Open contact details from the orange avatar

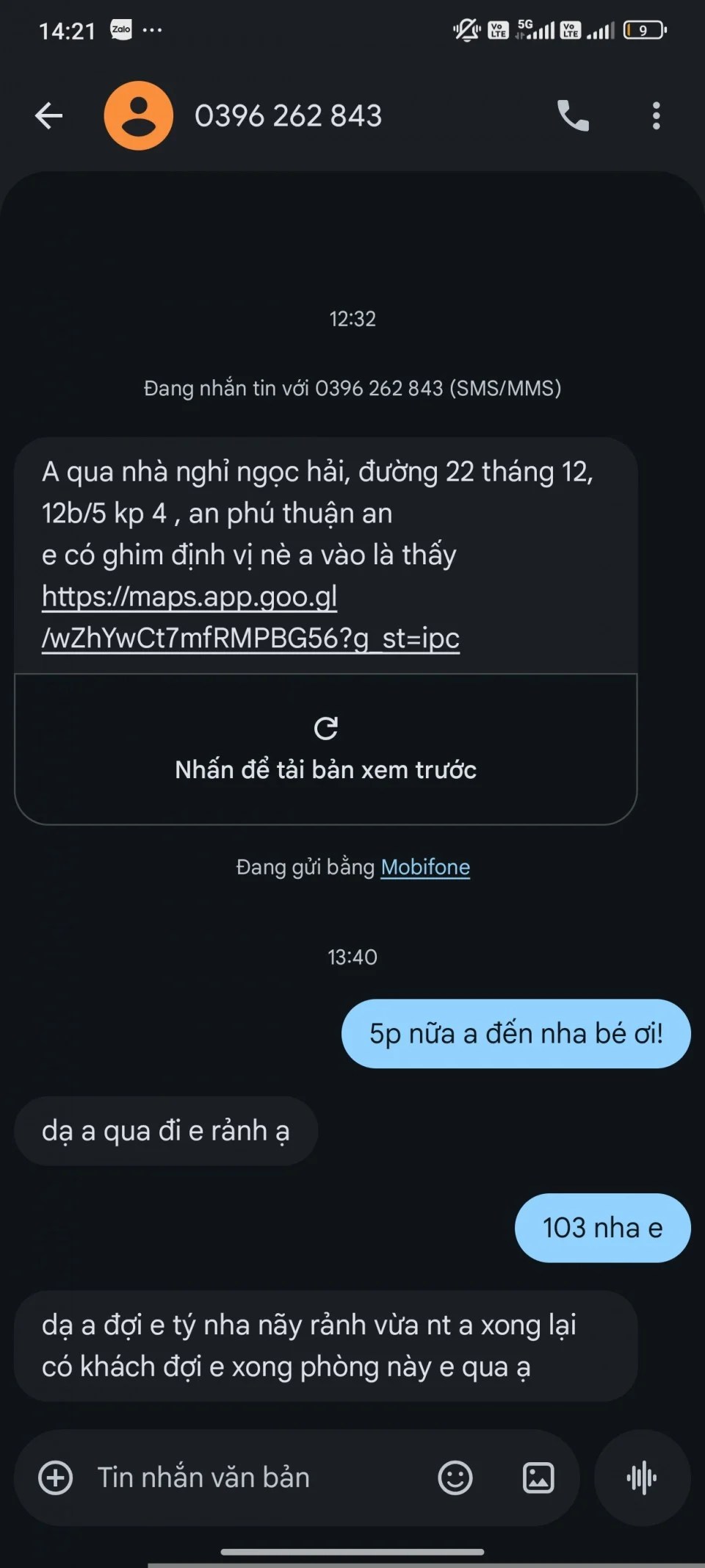(x=139, y=116)
